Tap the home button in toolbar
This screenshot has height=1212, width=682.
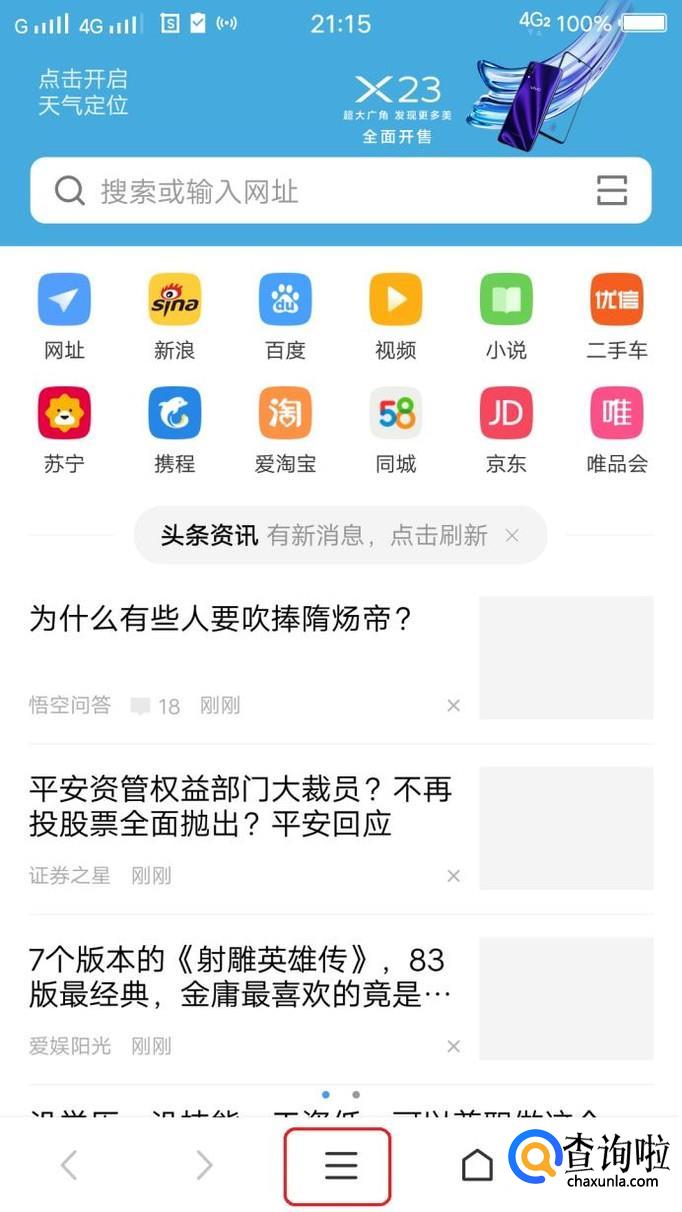tap(477, 1165)
